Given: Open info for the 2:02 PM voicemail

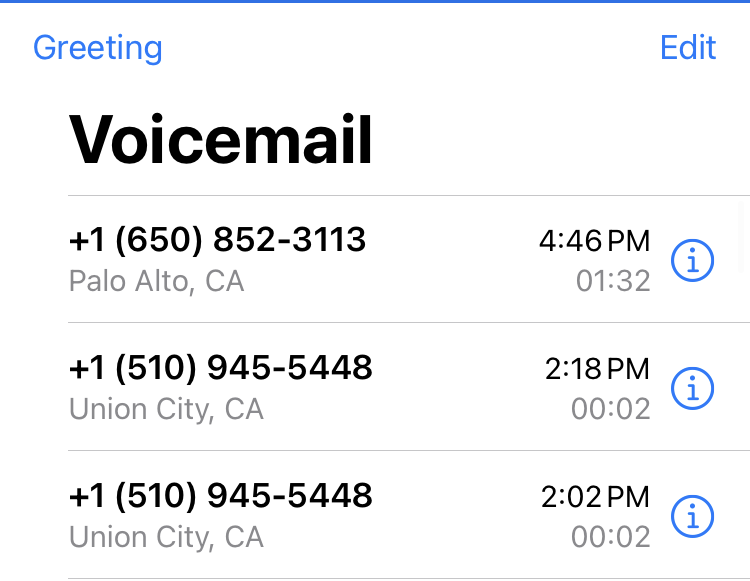Looking at the screenshot, I should (x=692, y=516).
